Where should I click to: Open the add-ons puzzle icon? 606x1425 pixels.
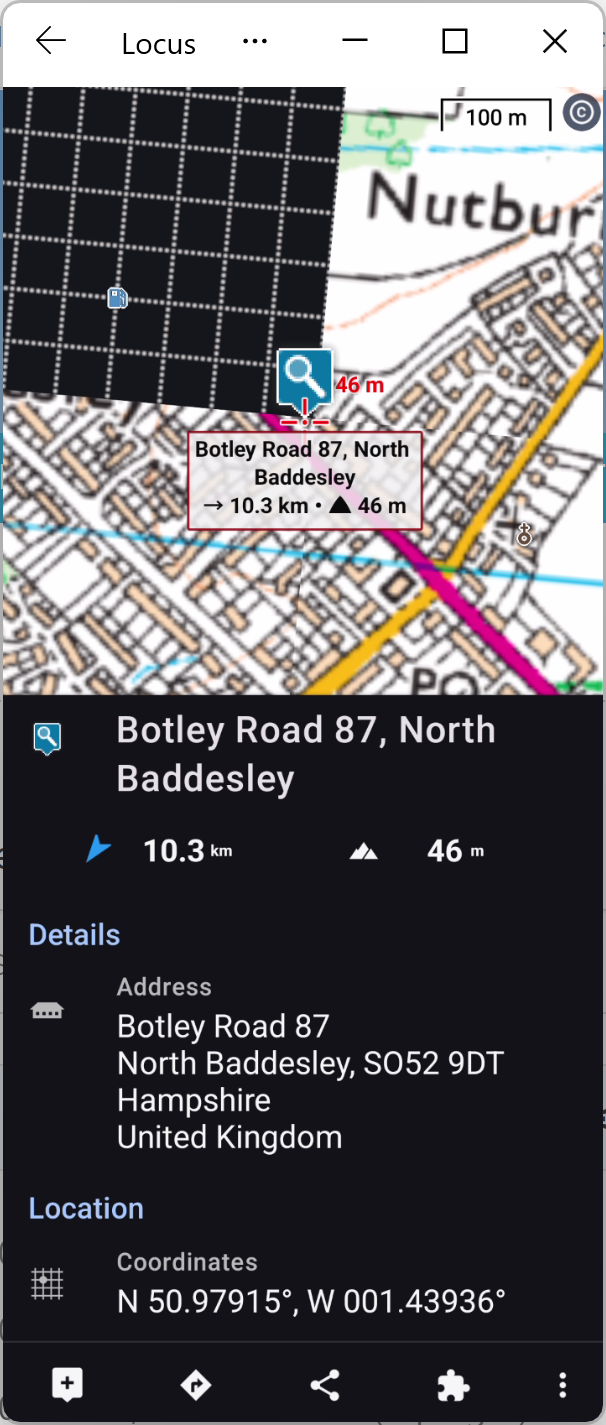453,1385
